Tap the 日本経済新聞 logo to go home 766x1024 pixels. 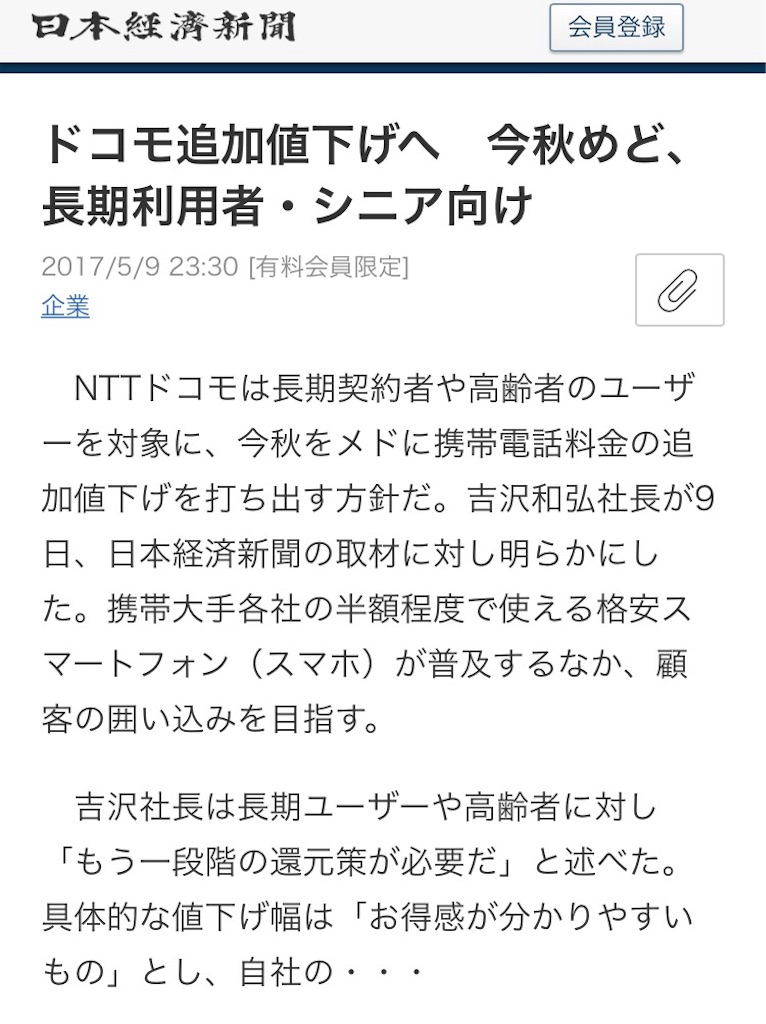pyautogui.click(x=165, y=27)
